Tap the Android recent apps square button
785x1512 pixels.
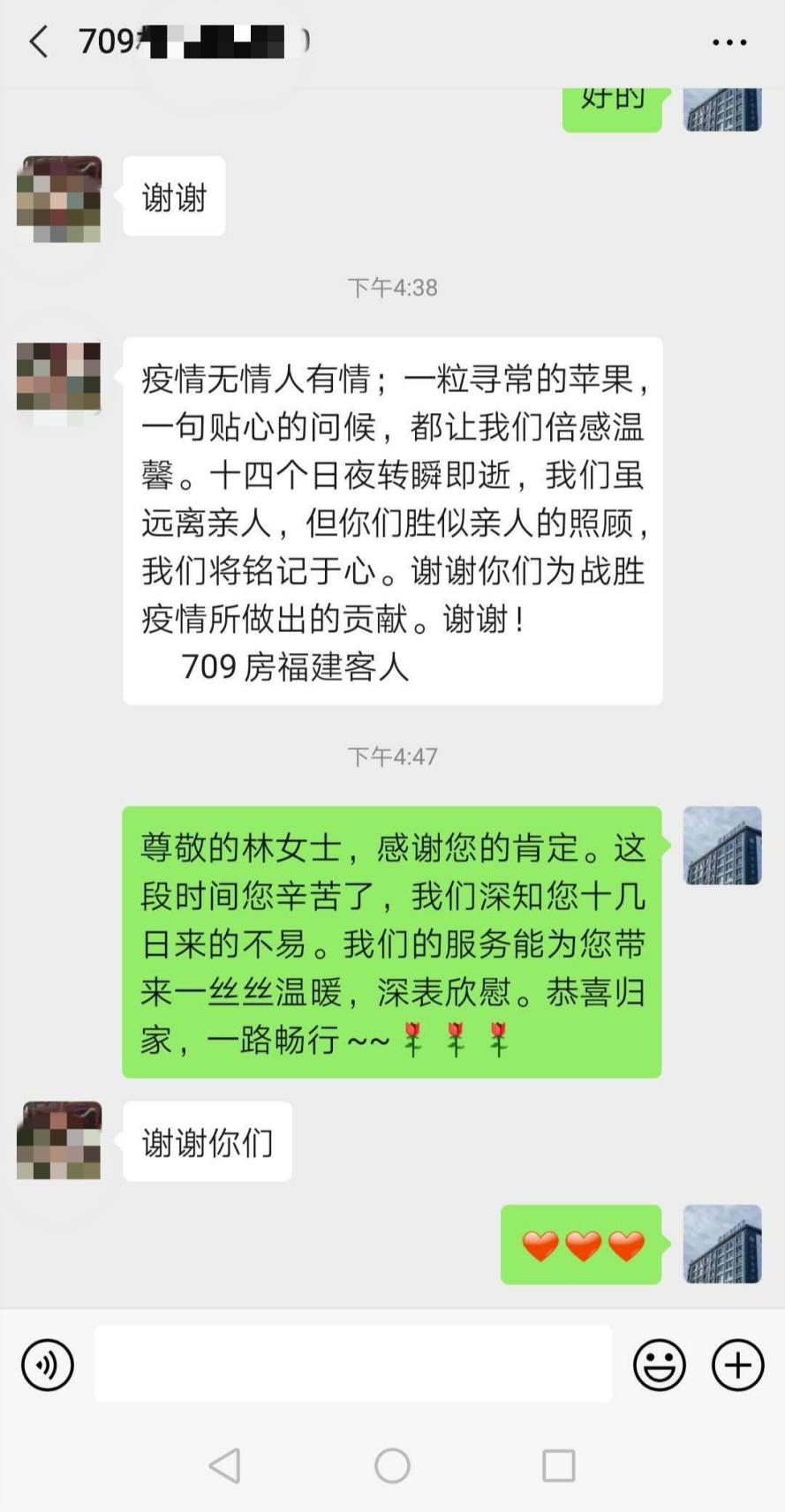[556, 1465]
